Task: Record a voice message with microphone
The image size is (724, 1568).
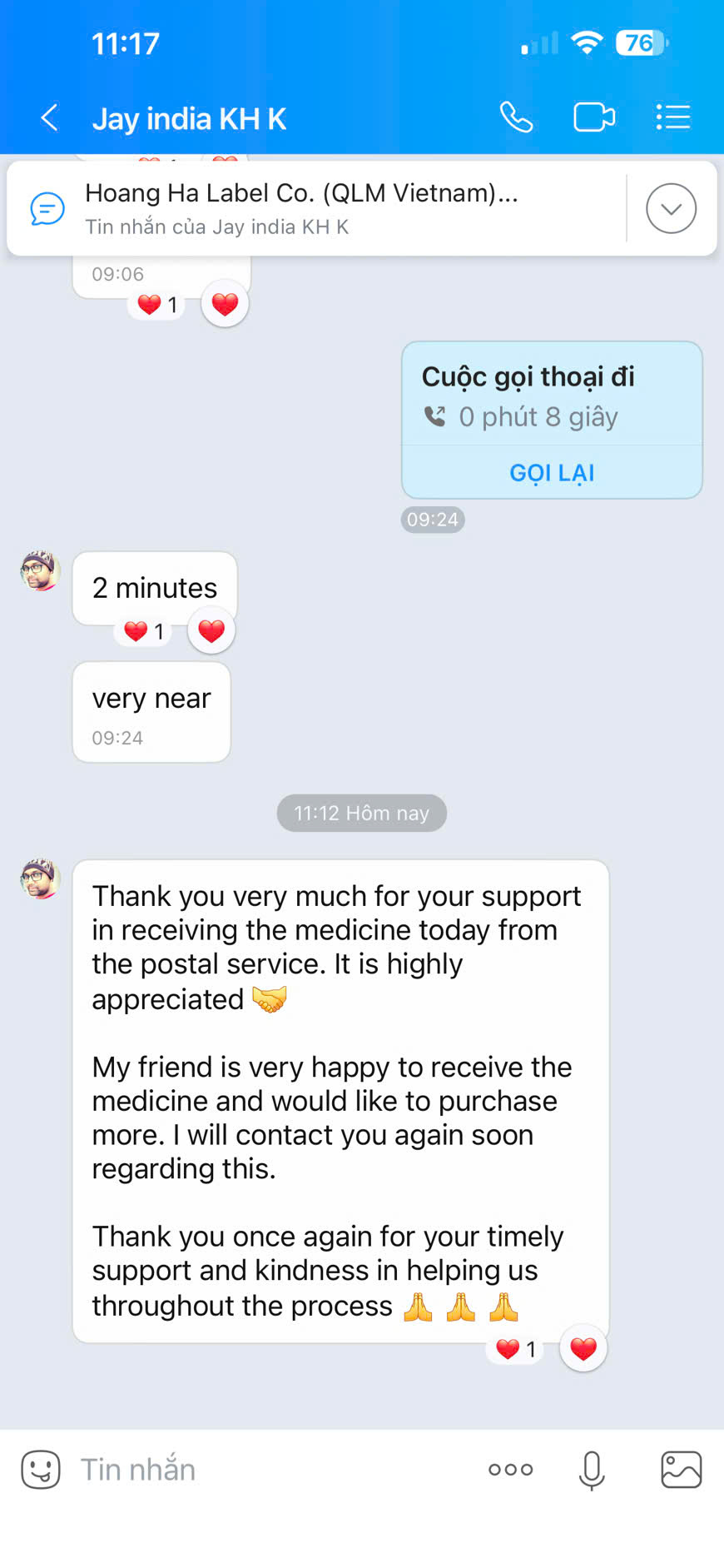Action: point(592,1470)
